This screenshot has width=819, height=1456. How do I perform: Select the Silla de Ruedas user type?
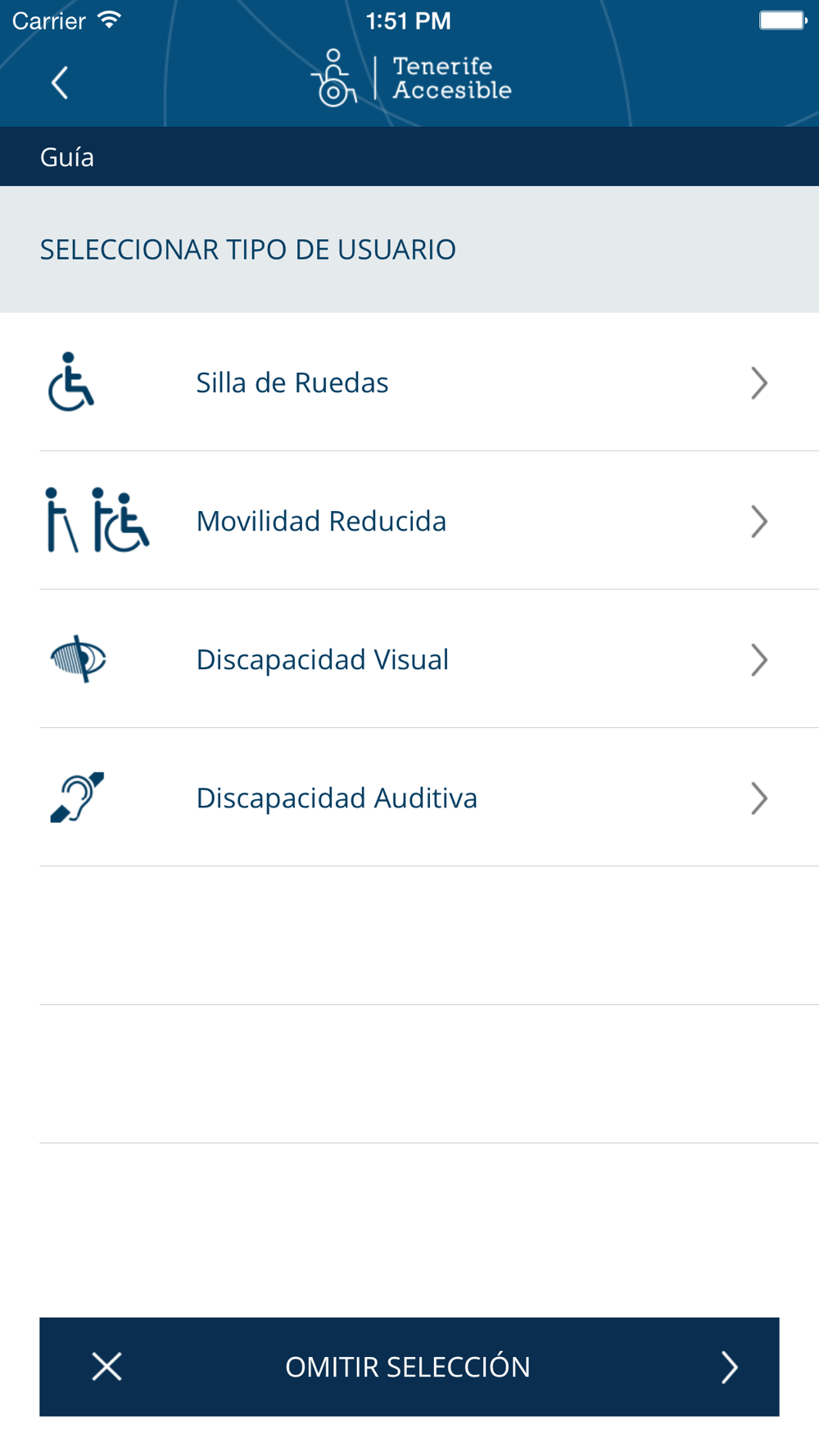tap(409, 382)
